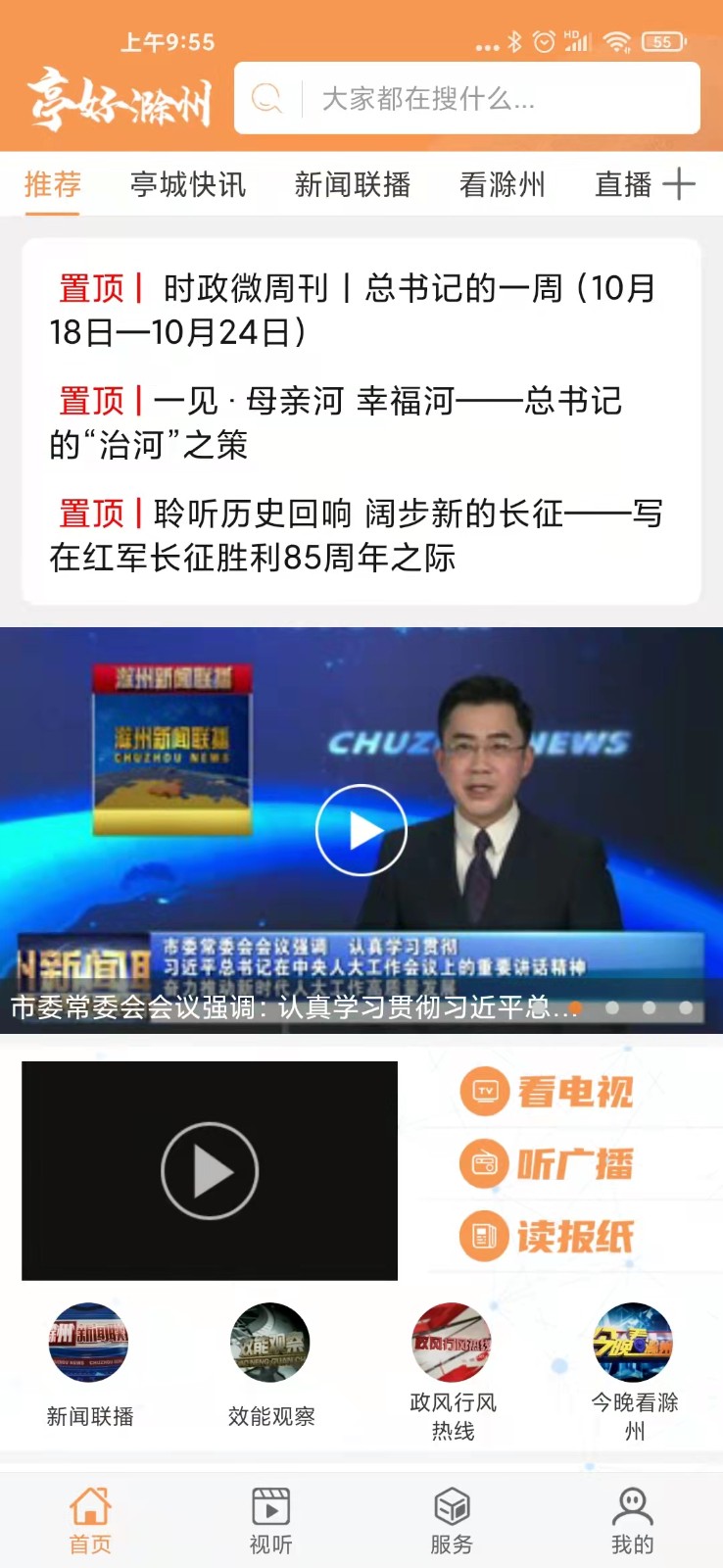723x1568 pixels.
Task: Play the small black video player
Action: click(x=209, y=1170)
